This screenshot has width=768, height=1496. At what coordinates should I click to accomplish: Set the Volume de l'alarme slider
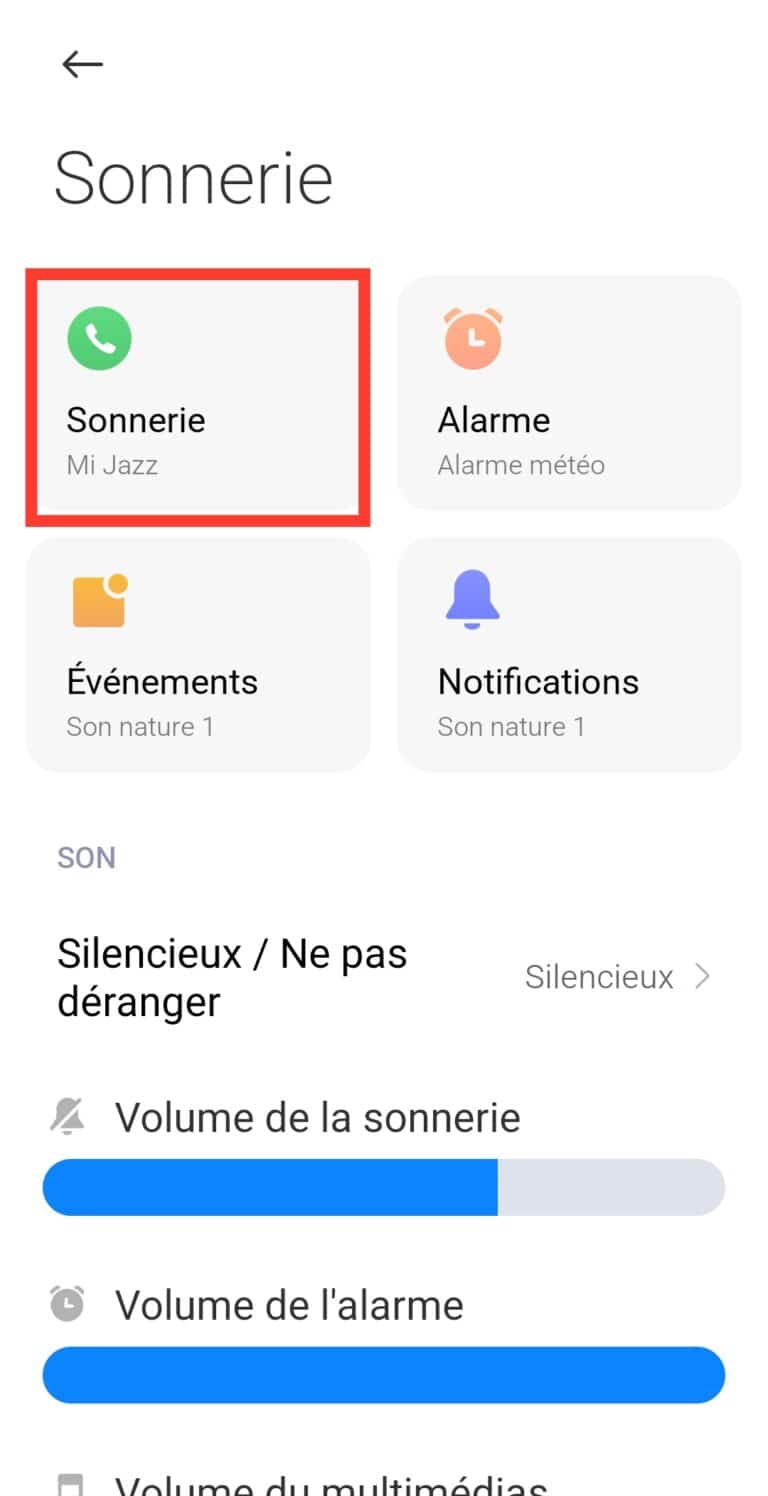coord(384,1375)
